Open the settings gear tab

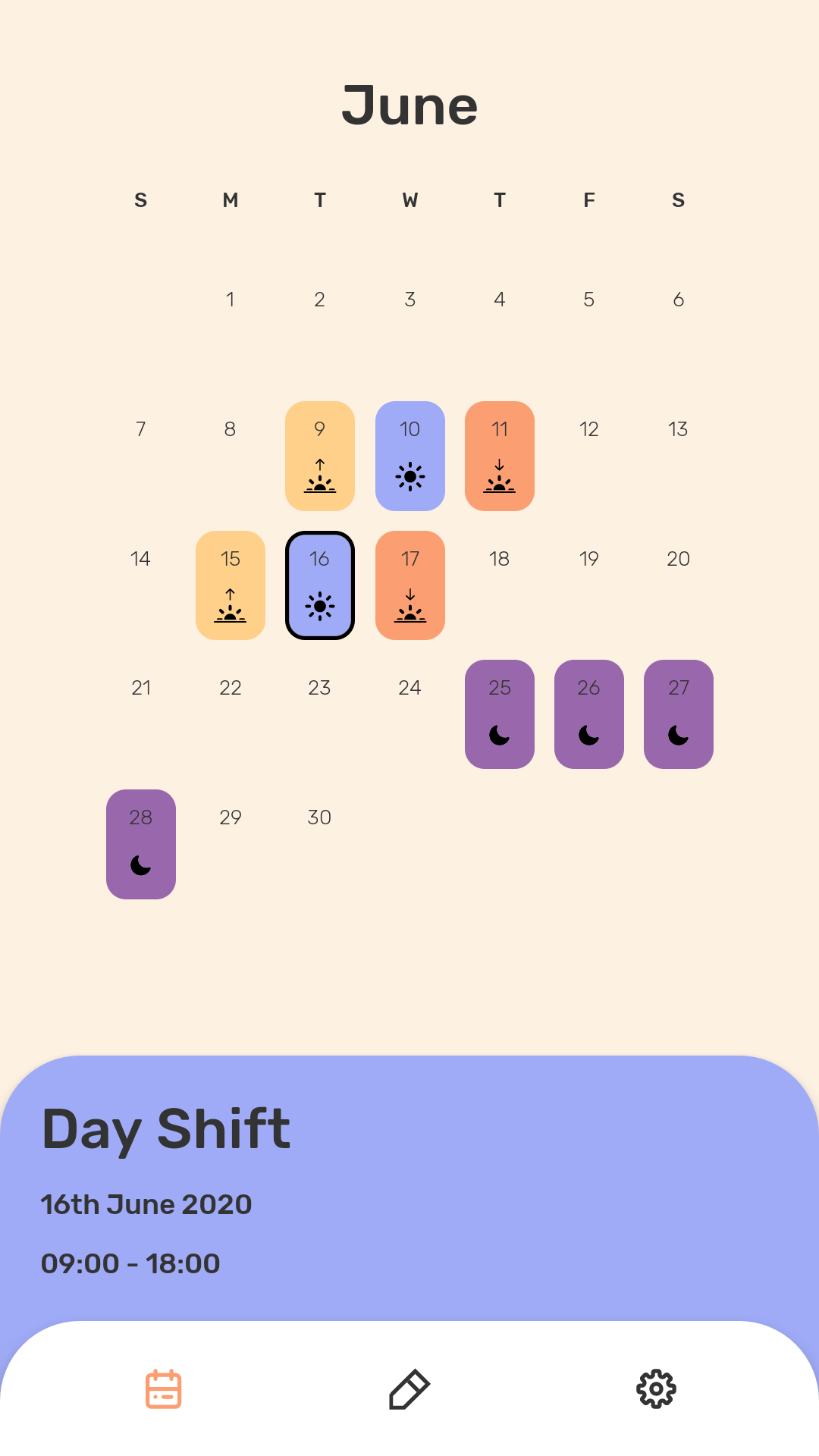(656, 1389)
